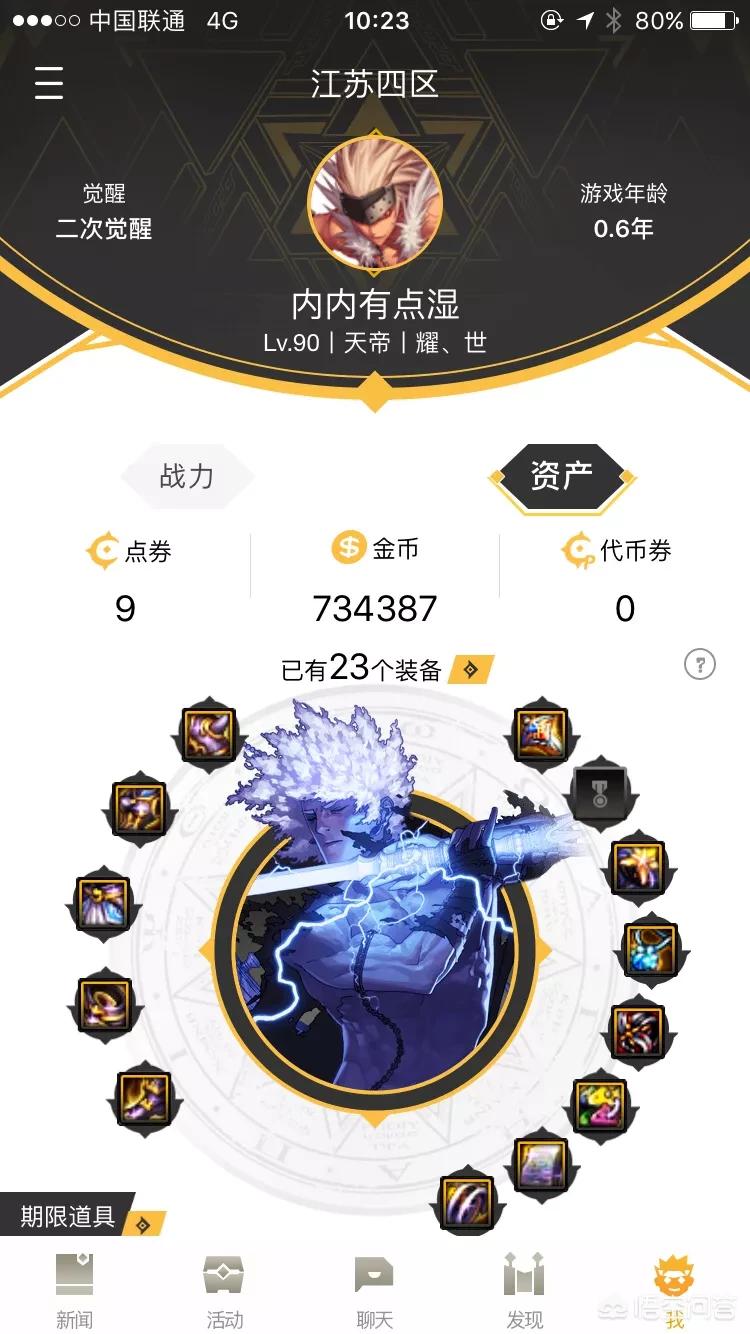This screenshot has width=750, height=1334.
Task: Open details beside 已有23个装备
Action: tap(471, 669)
